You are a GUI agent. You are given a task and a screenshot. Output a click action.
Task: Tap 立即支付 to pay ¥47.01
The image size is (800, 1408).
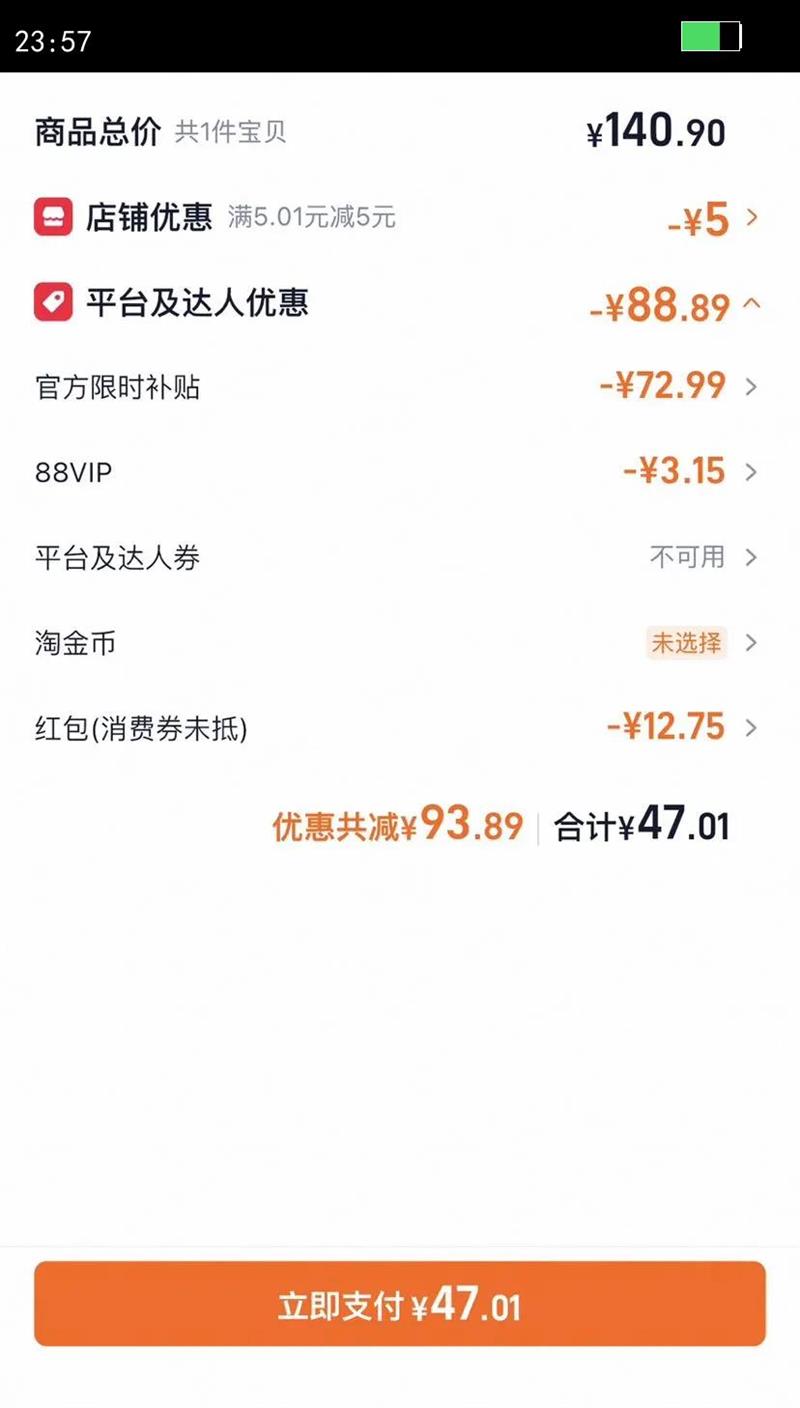(400, 1304)
